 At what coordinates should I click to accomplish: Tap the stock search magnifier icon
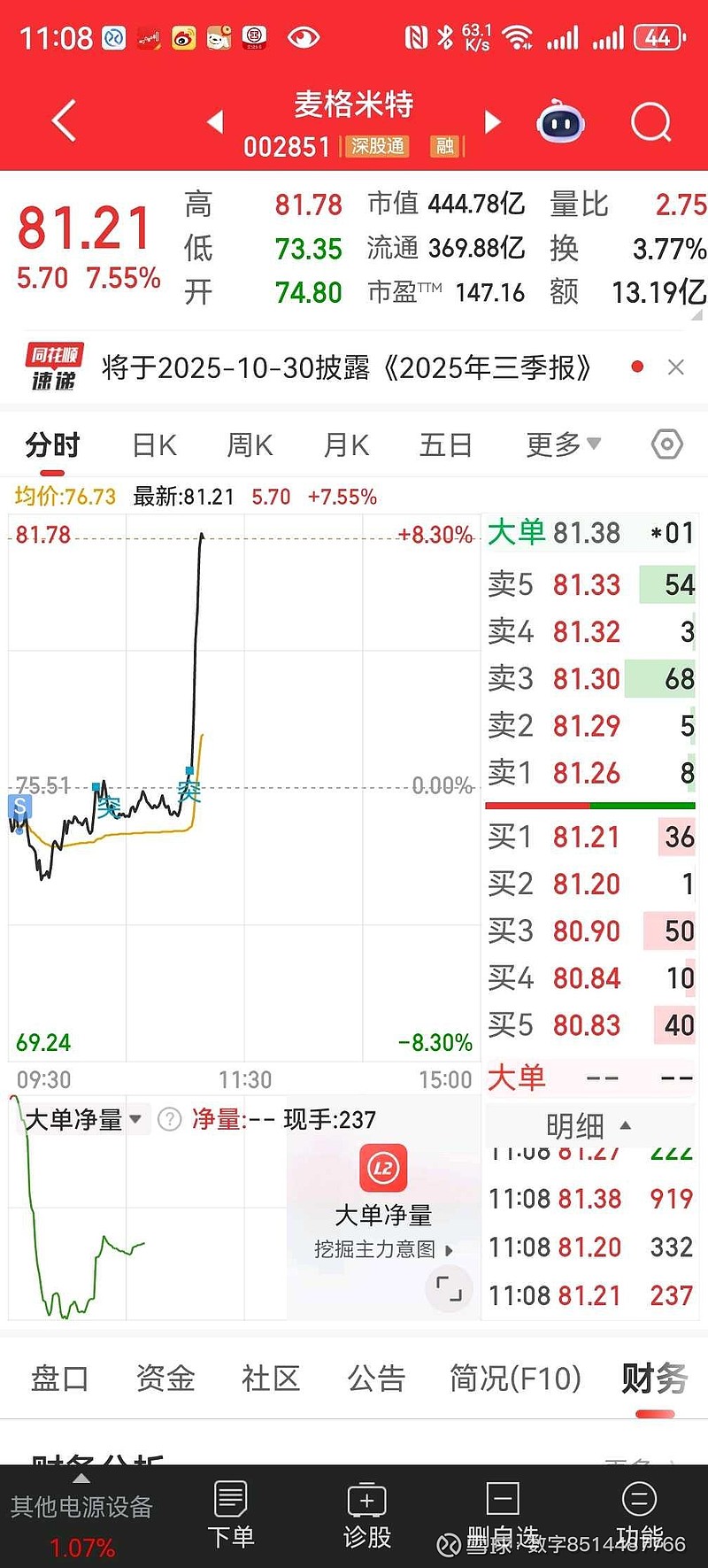650,122
